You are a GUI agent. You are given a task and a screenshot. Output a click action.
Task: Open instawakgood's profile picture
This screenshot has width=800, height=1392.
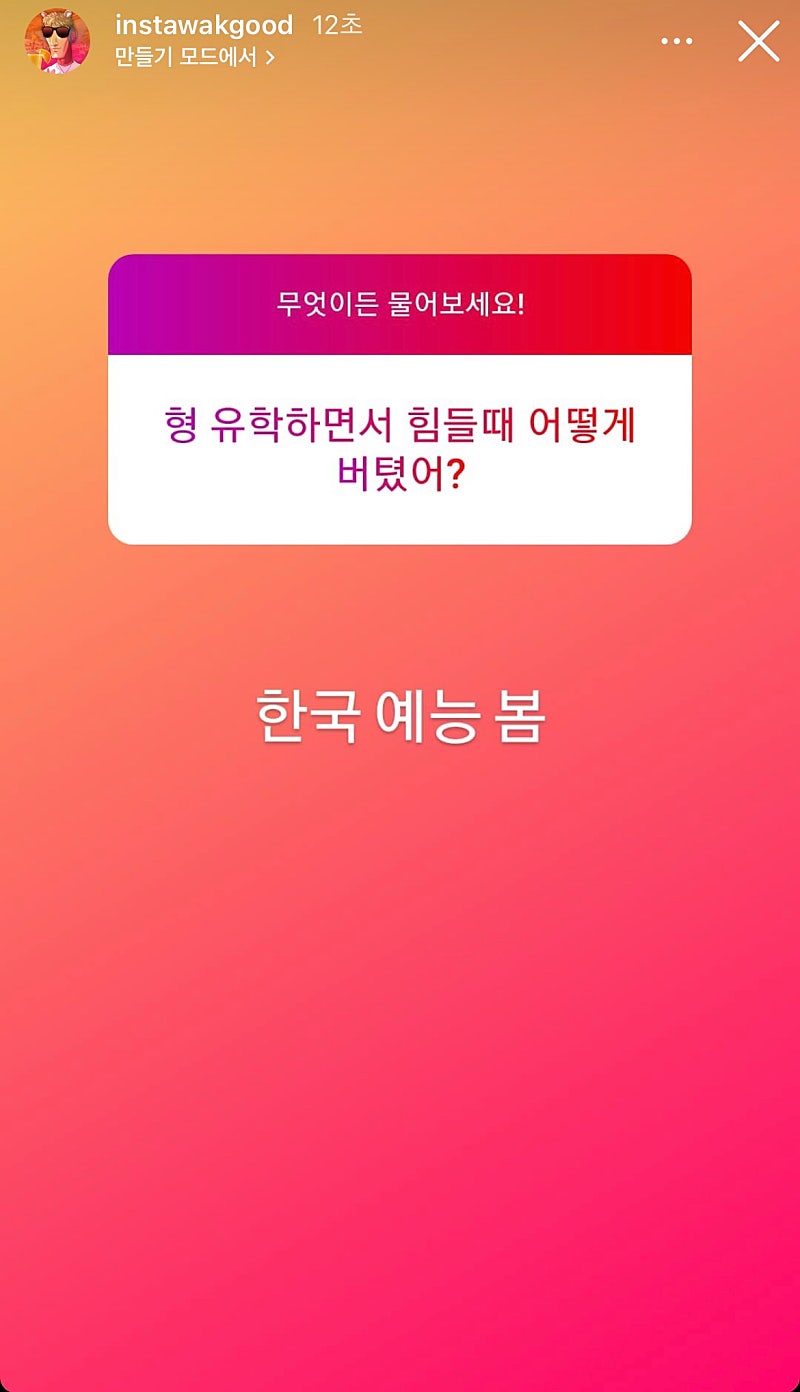click(57, 42)
